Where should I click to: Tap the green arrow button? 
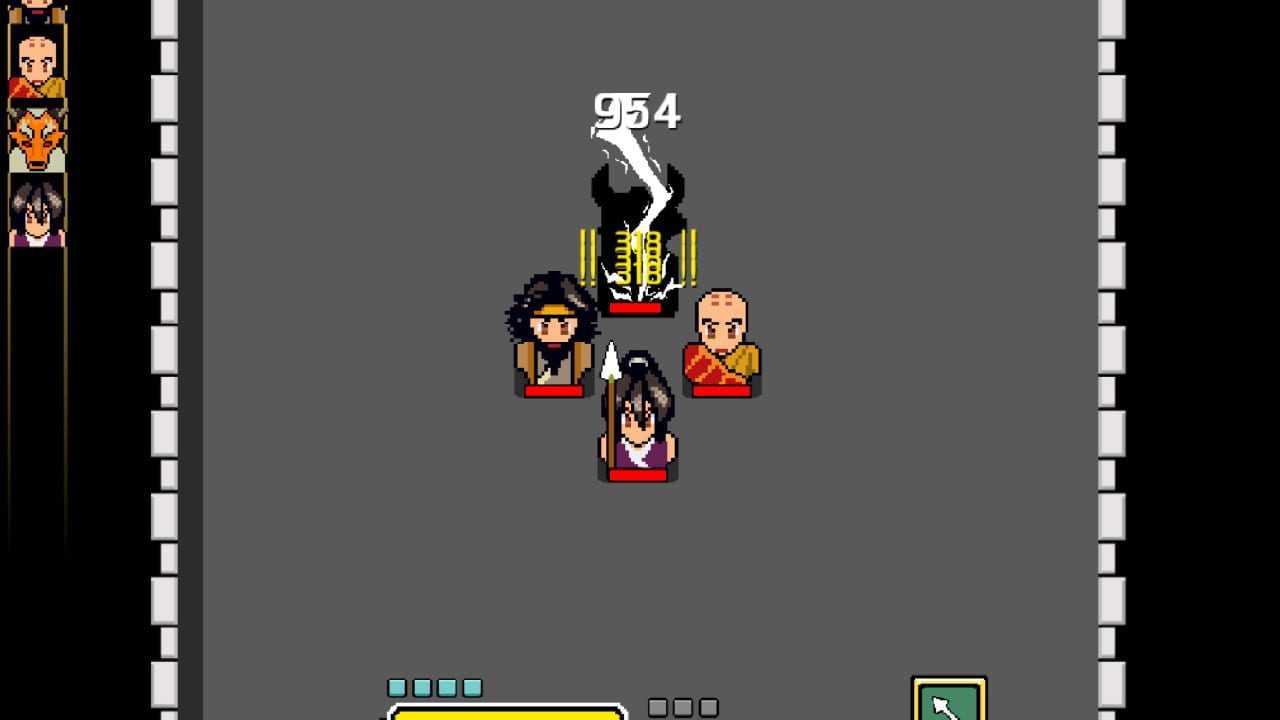click(948, 700)
